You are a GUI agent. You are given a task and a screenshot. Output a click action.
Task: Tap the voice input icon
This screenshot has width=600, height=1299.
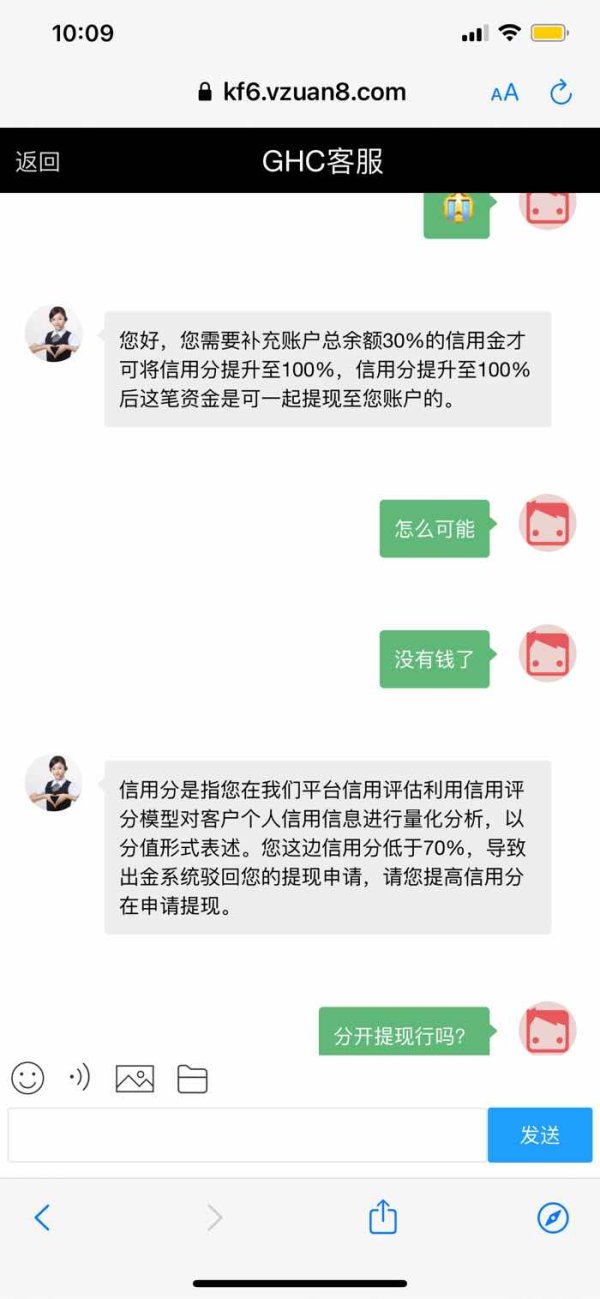(79, 1078)
